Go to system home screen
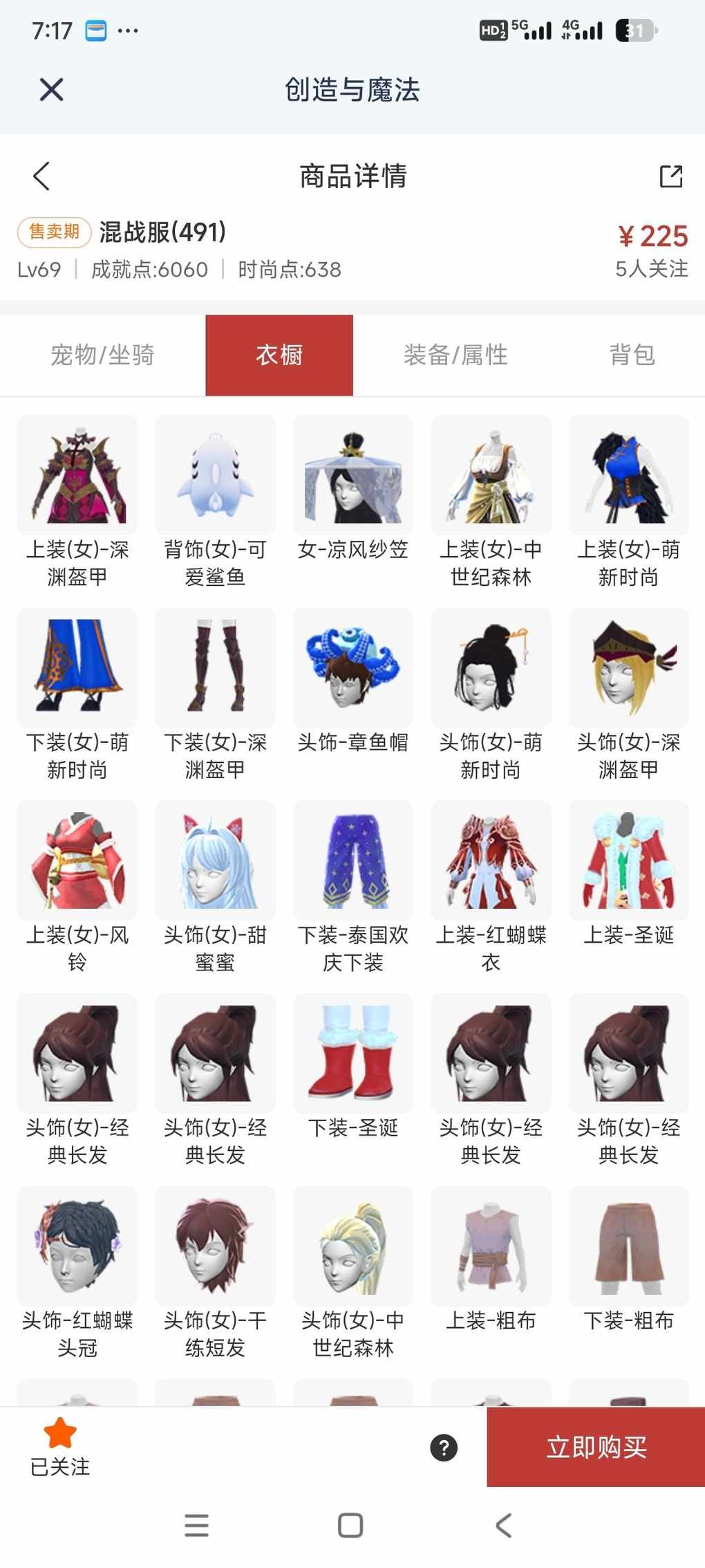This screenshot has height=1568, width=705. click(x=350, y=1525)
